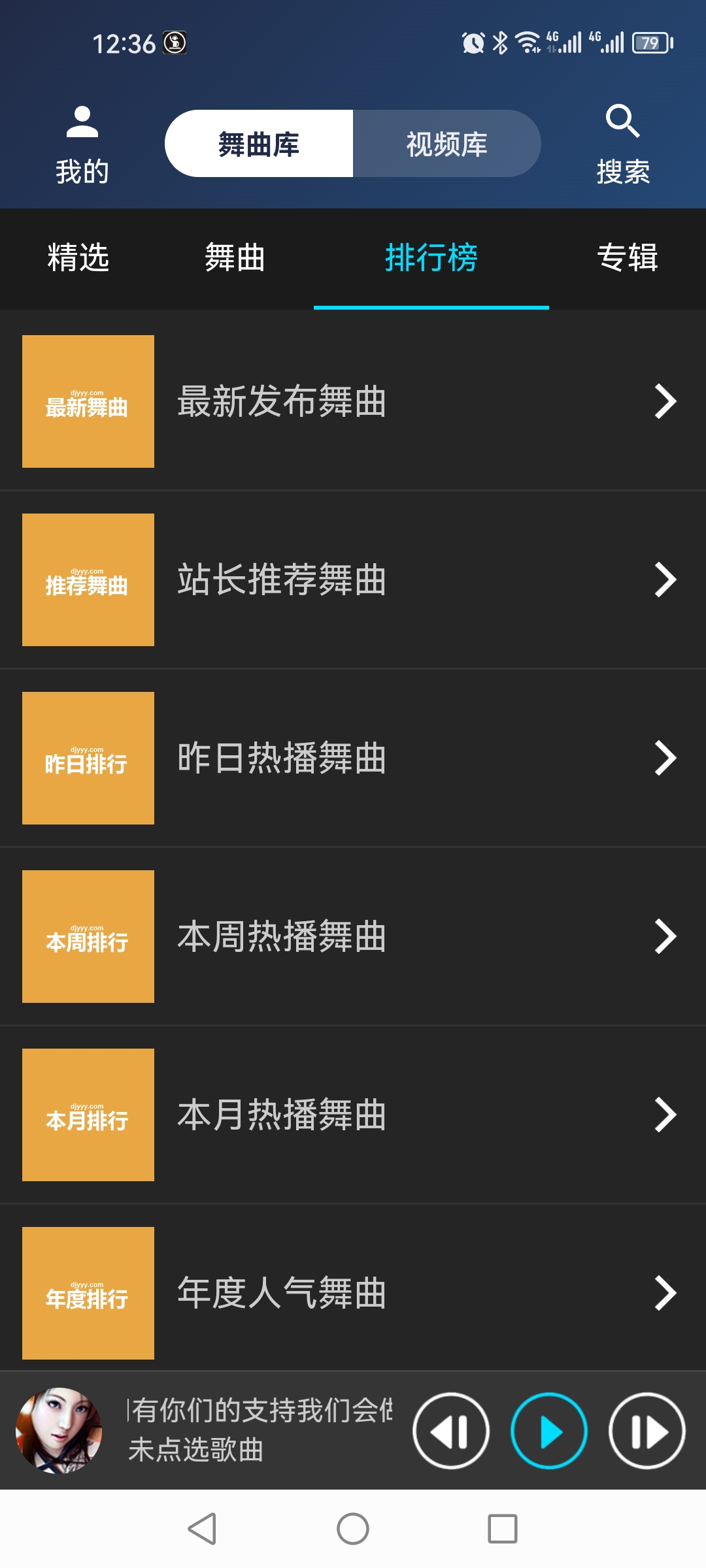The height and width of the screenshot is (1568, 706).
Task: Open 昨日热播舞曲 ranking
Action: pyautogui.click(x=353, y=758)
